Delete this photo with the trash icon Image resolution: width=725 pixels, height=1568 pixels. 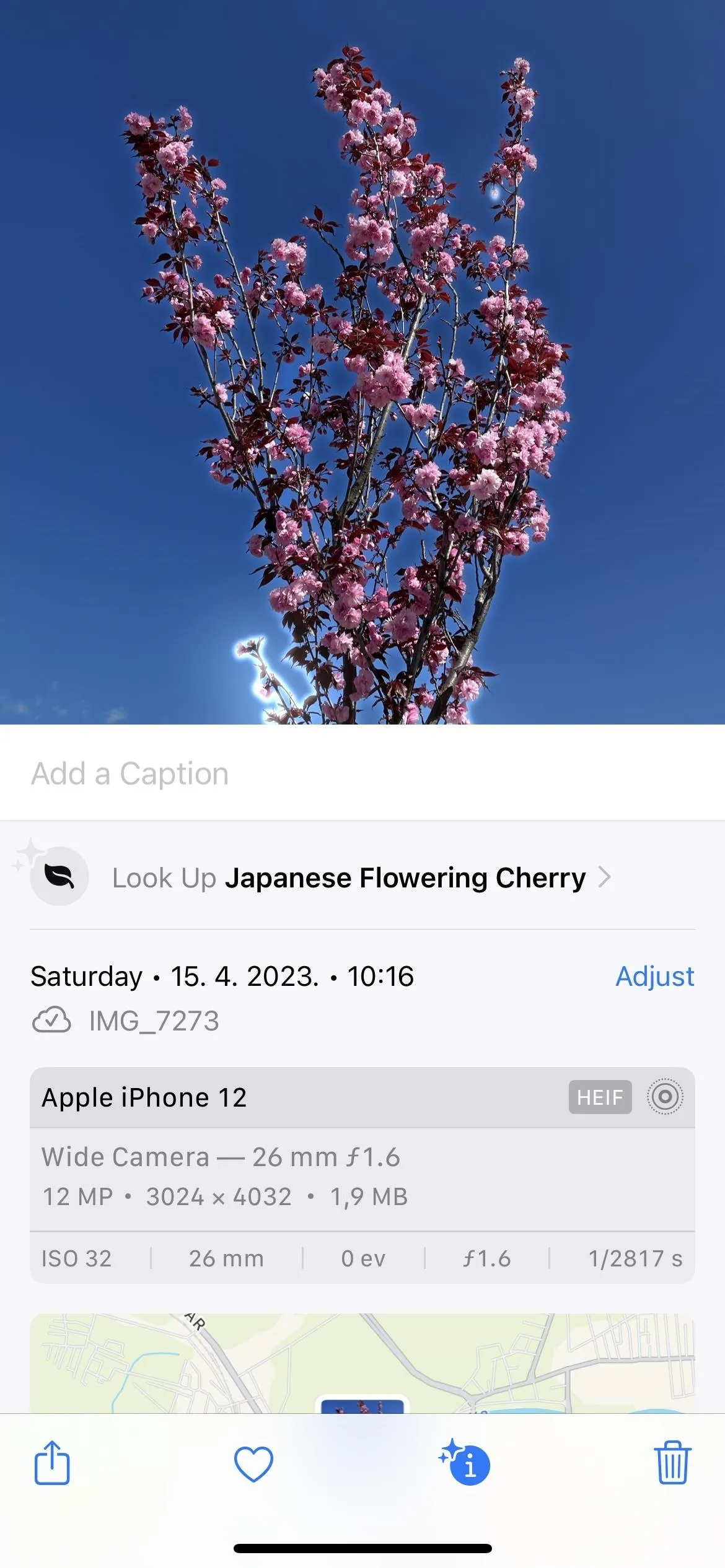[672, 1463]
